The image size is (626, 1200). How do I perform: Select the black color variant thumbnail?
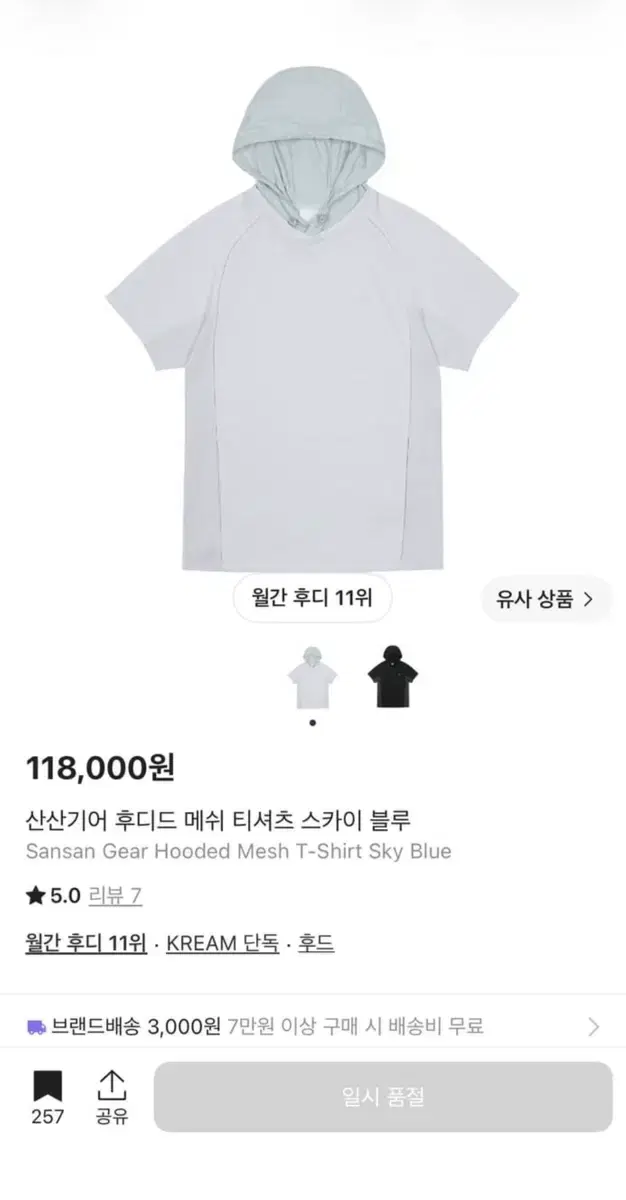click(391, 677)
